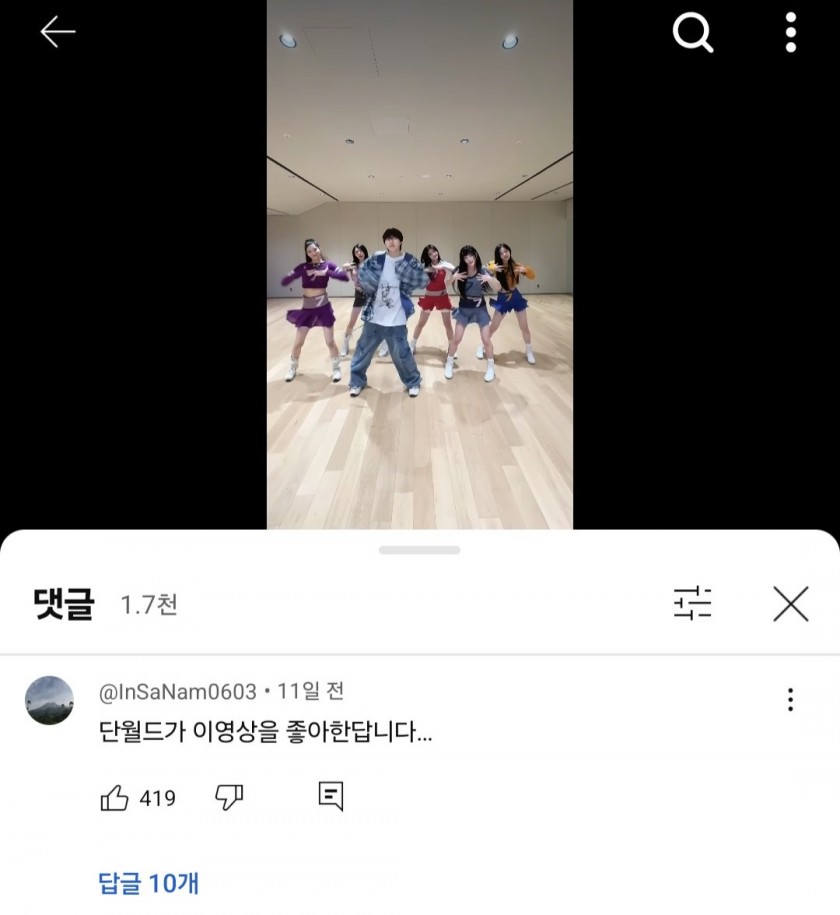840x915 pixels.
Task: Open search from the top bar
Action: coord(692,34)
